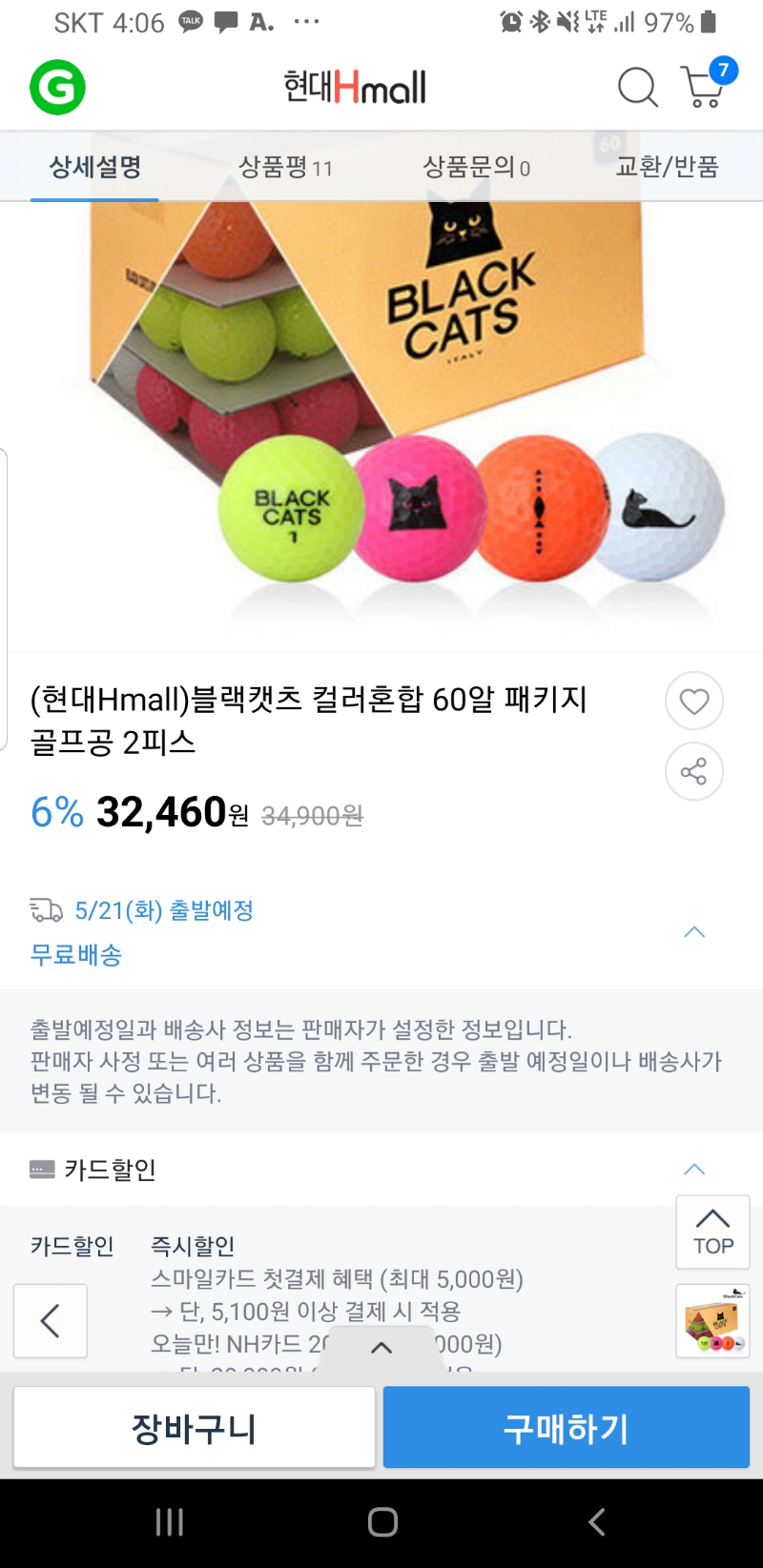
Task: Open the recently viewed product thumbnail
Action: pos(712,1320)
